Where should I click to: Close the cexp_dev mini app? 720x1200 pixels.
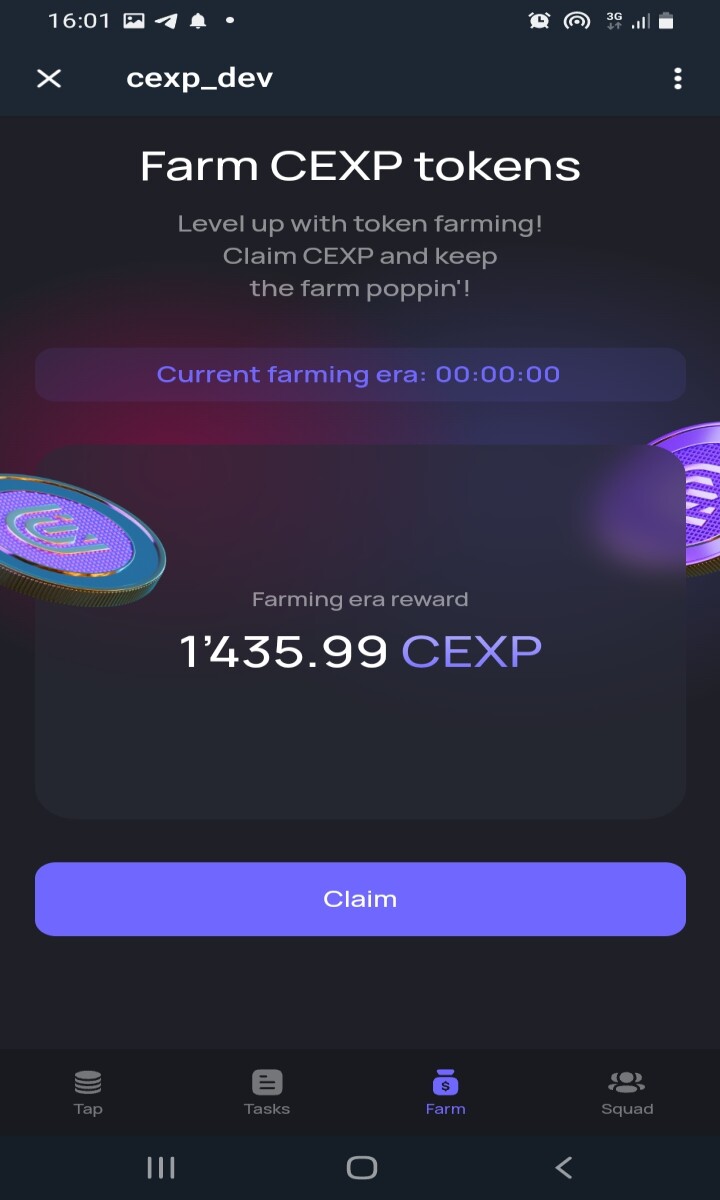pyautogui.click(x=49, y=78)
